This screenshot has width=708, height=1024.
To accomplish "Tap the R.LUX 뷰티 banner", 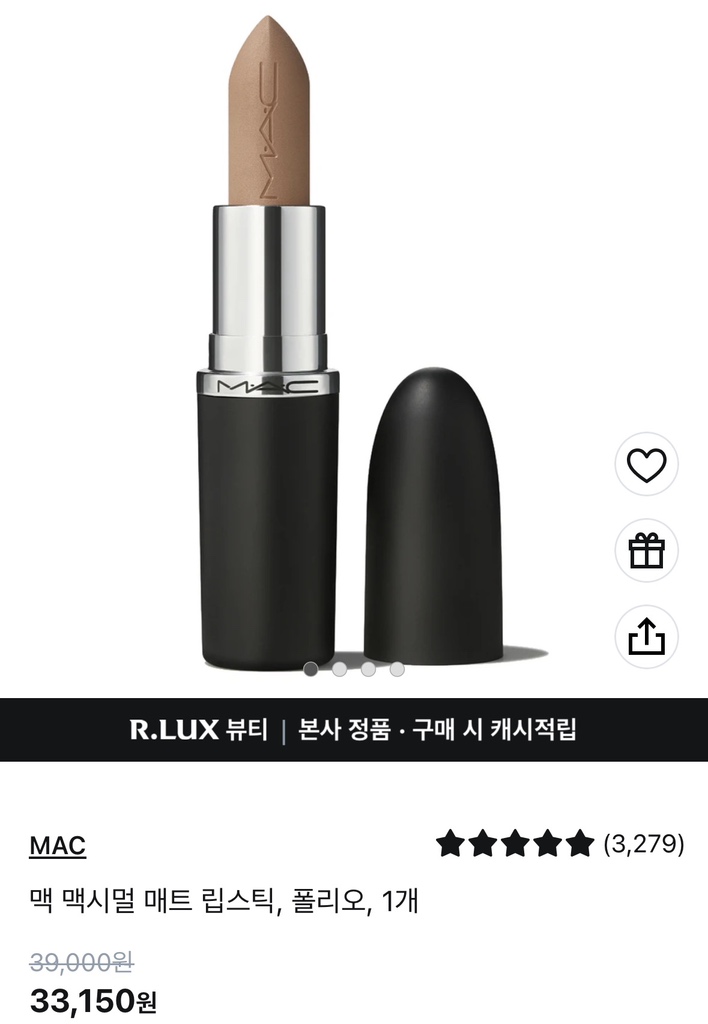I will pyautogui.click(x=354, y=729).
